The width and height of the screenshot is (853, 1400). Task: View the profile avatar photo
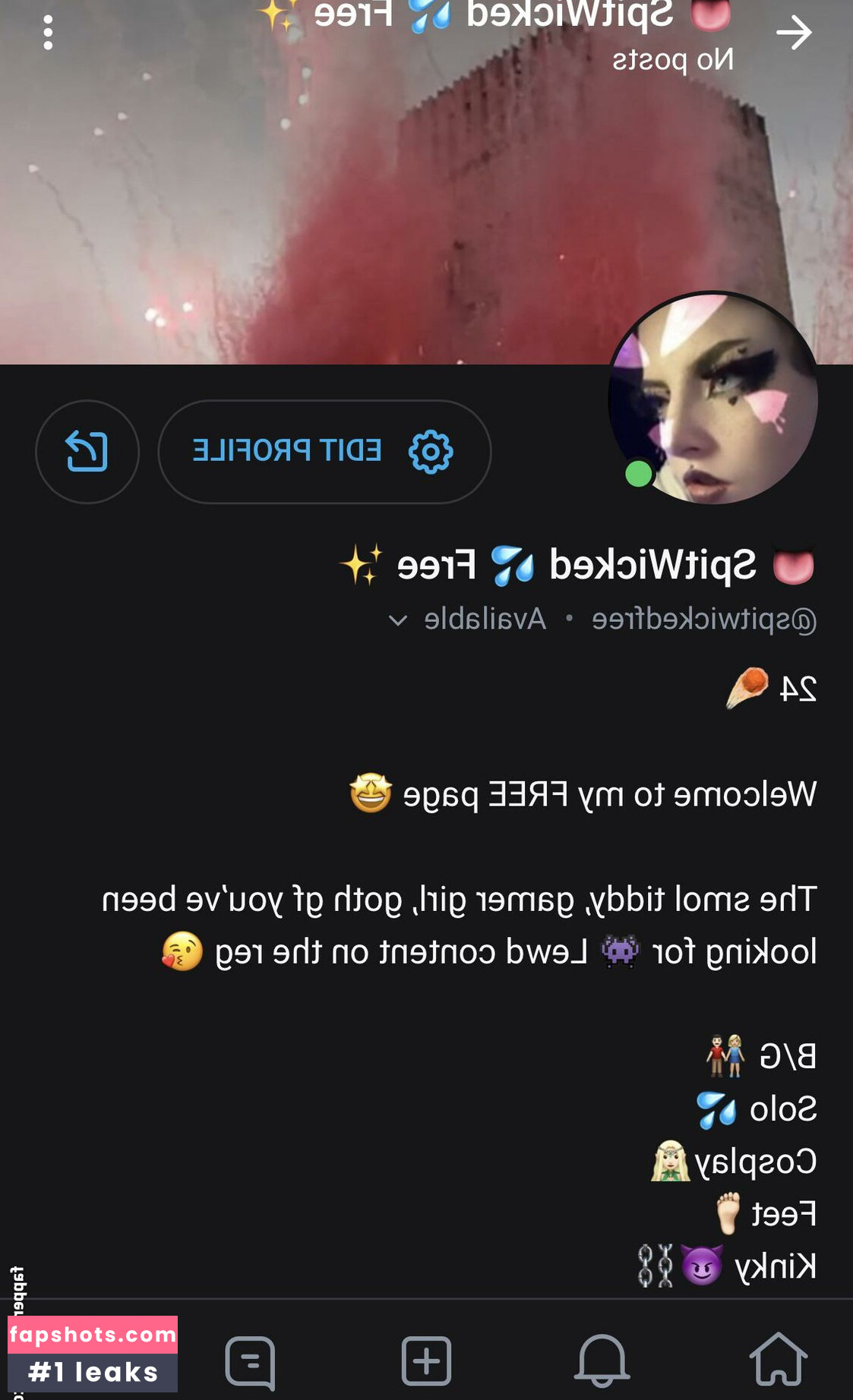(712, 399)
